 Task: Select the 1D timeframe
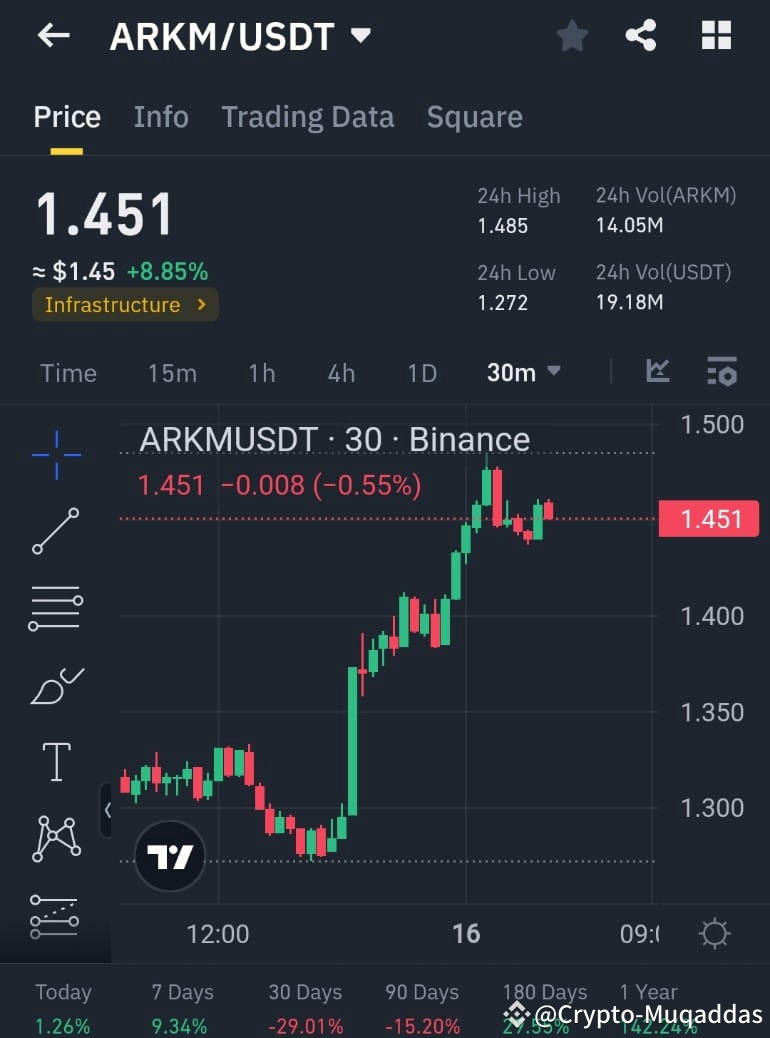pos(421,371)
